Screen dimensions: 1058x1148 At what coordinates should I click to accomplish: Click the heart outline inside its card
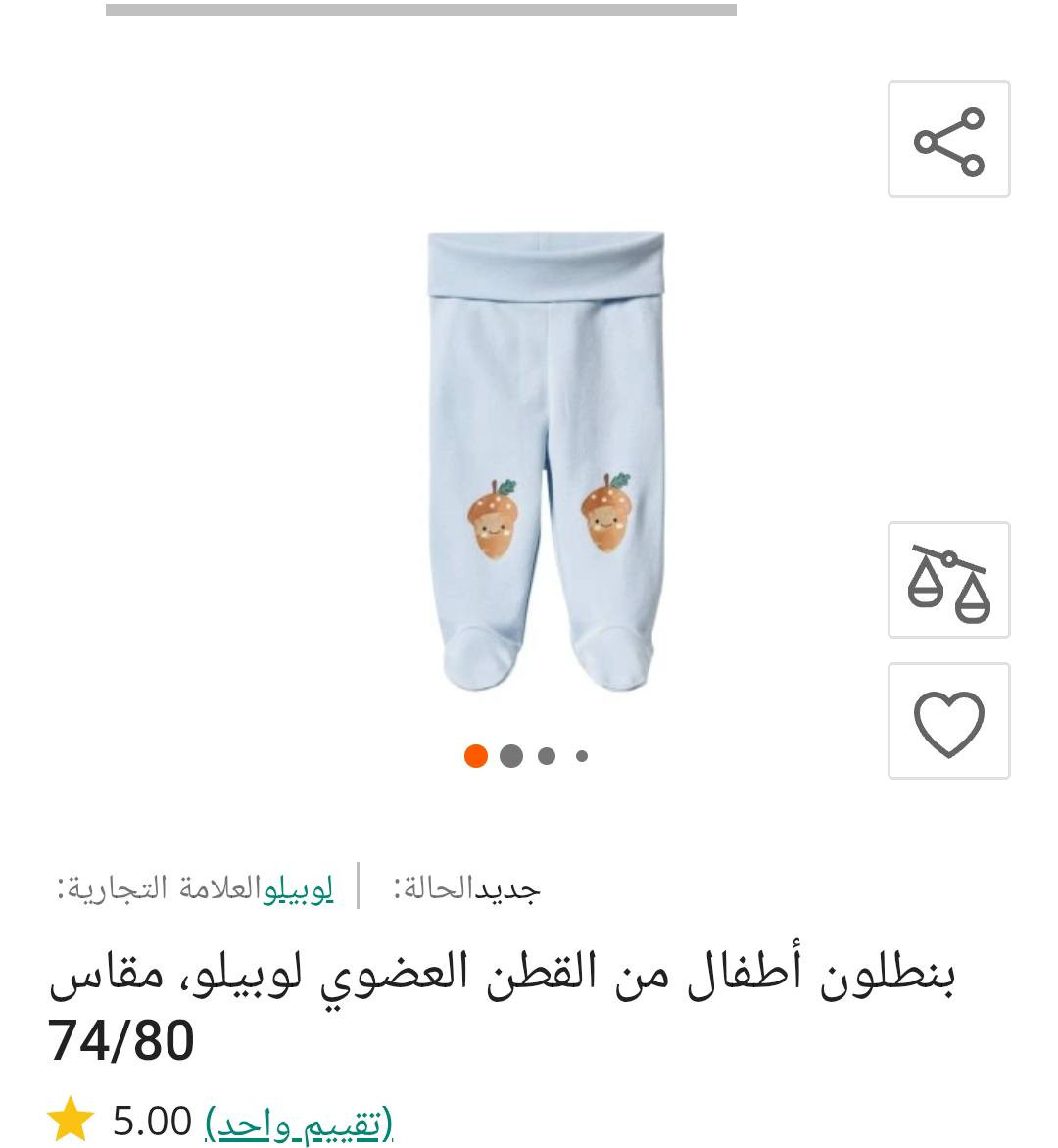(x=947, y=721)
